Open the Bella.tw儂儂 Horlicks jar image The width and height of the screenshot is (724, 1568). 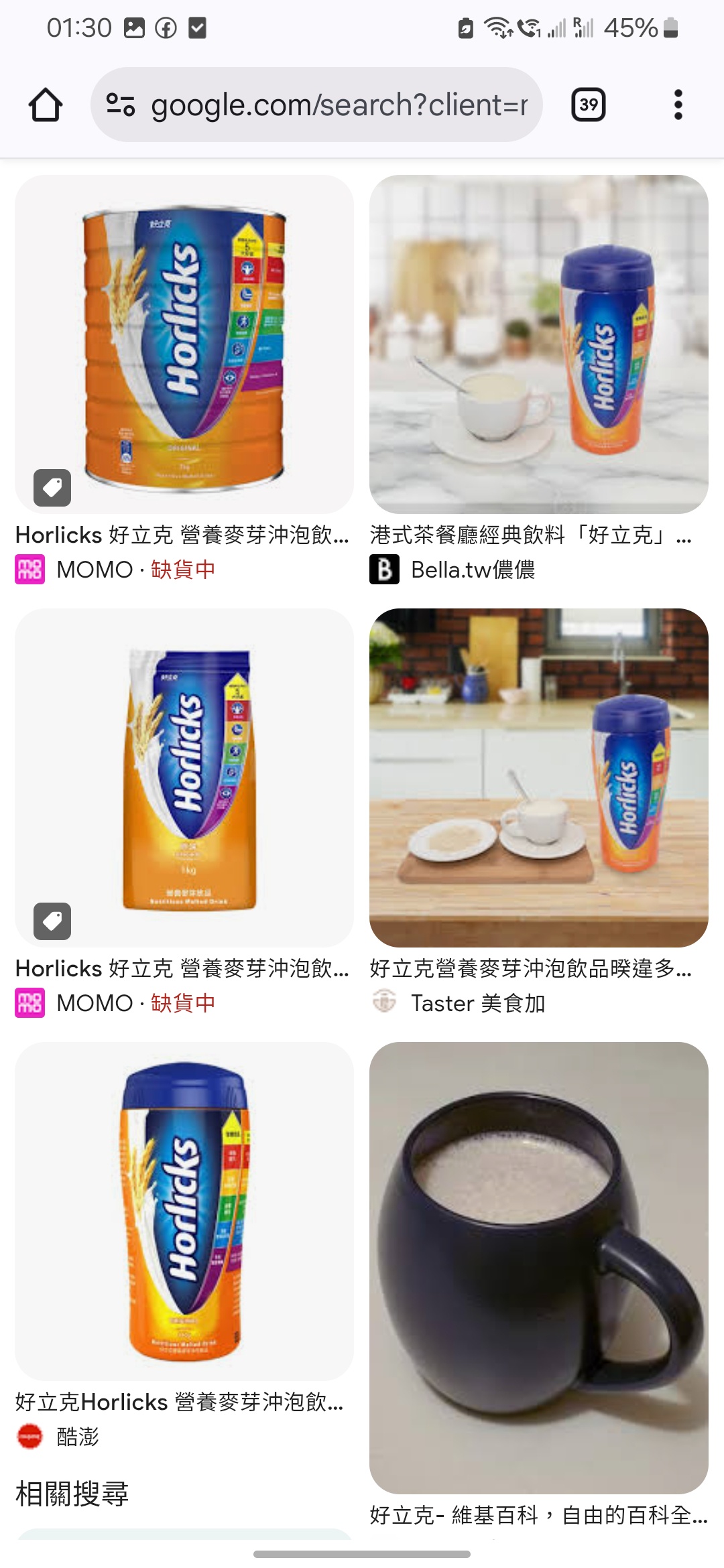pyautogui.click(x=538, y=344)
